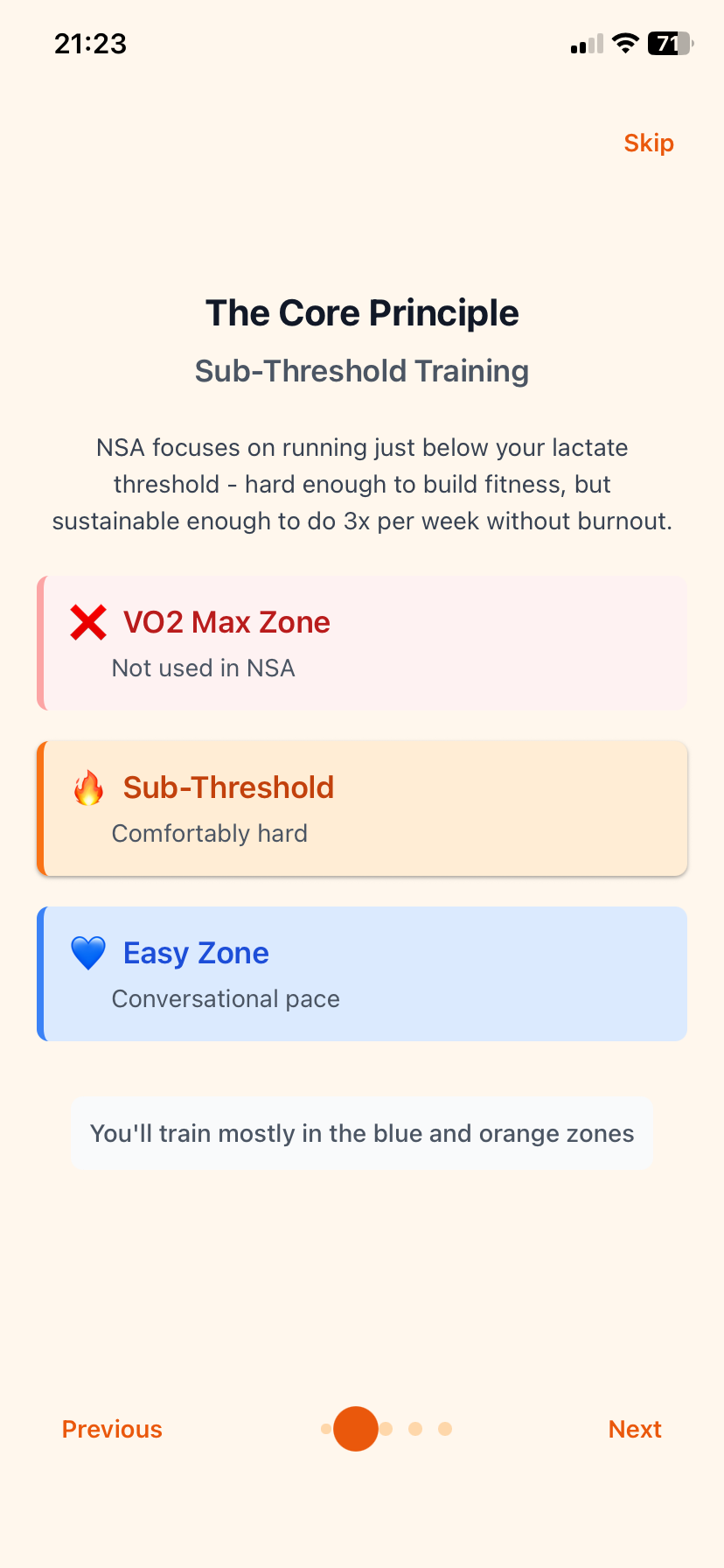Advance to the next onboarding screen

[x=635, y=1428]
